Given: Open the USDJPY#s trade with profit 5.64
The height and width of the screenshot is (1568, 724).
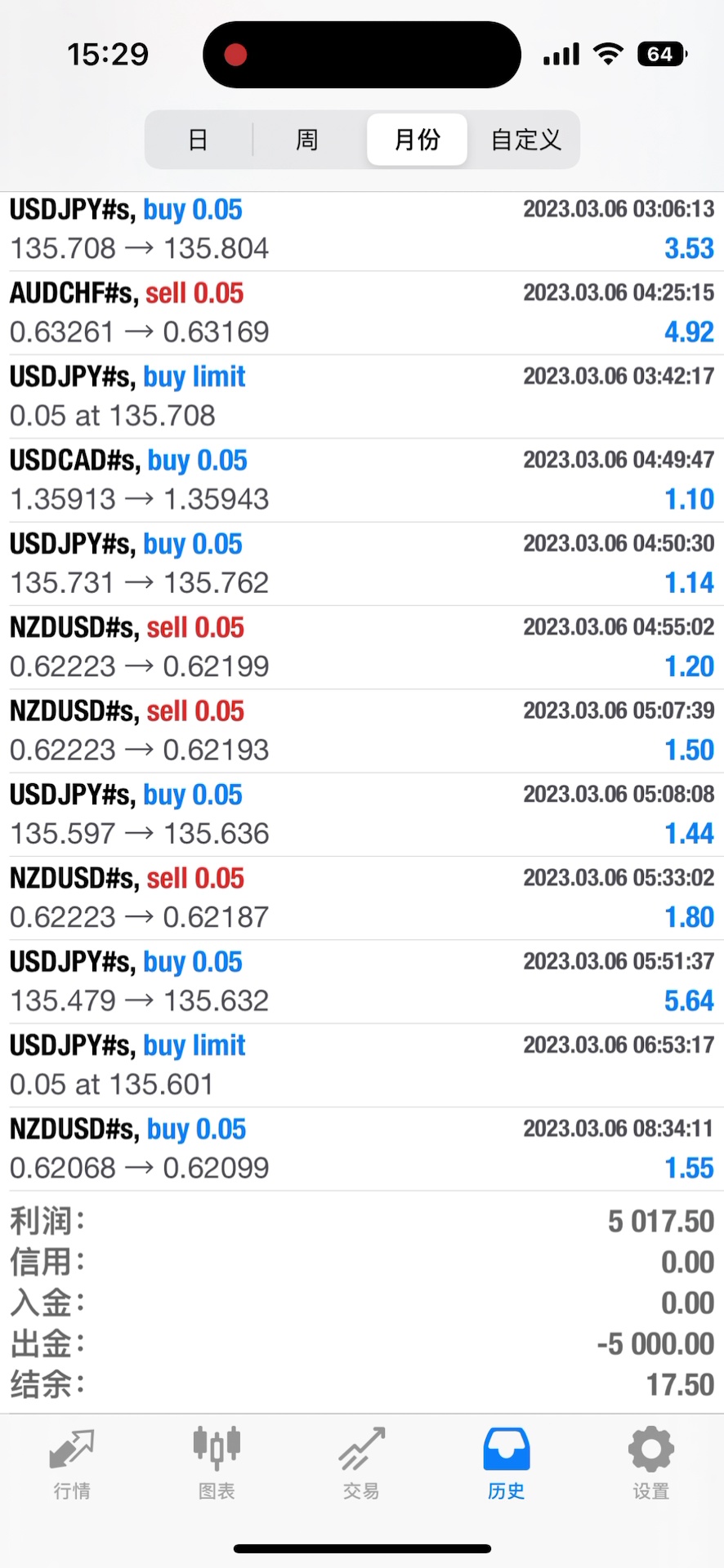Looking at the screenshot, I should 361,982.
